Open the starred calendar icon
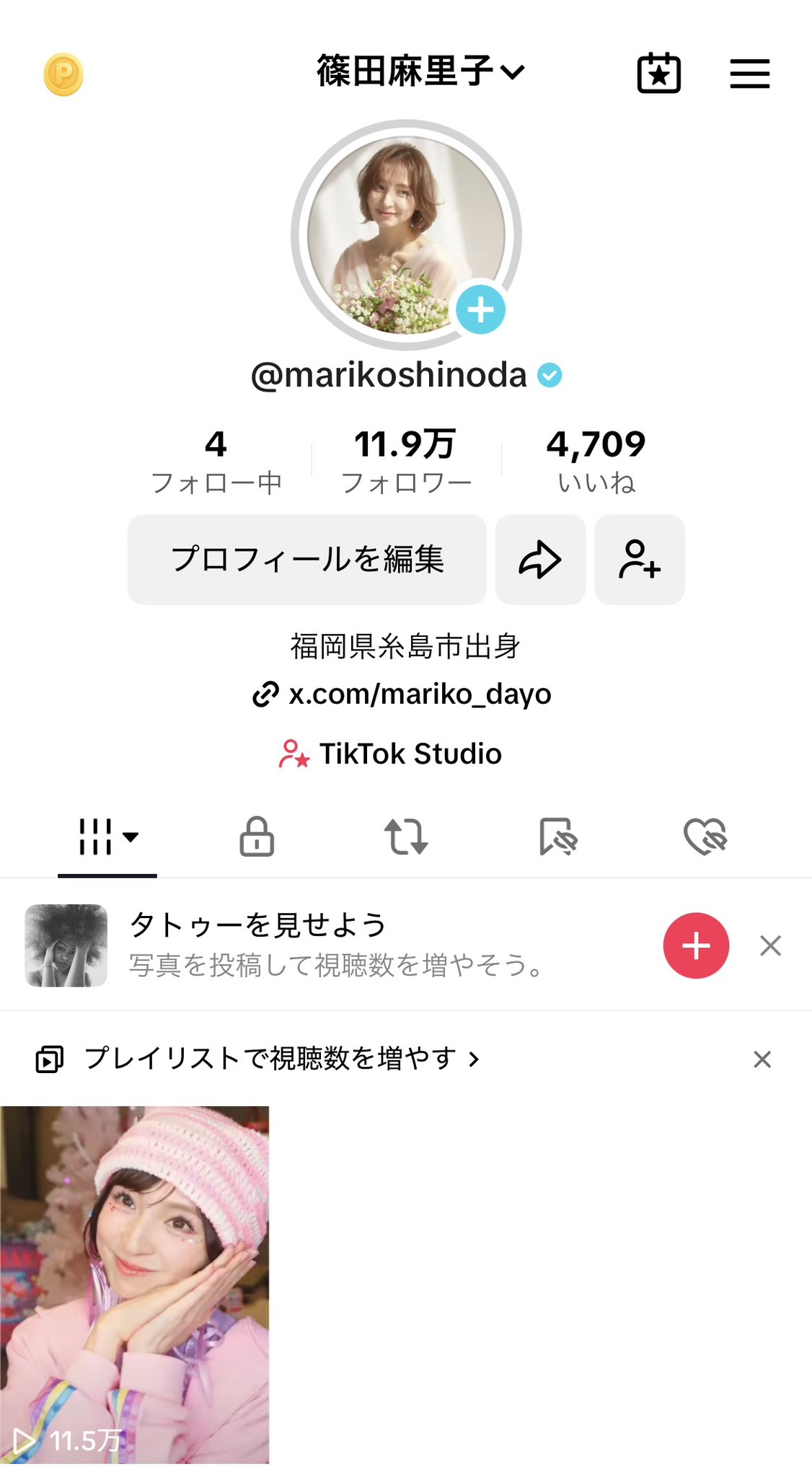Viewport: 812px width, 1477px height. [x=658, y=74]
